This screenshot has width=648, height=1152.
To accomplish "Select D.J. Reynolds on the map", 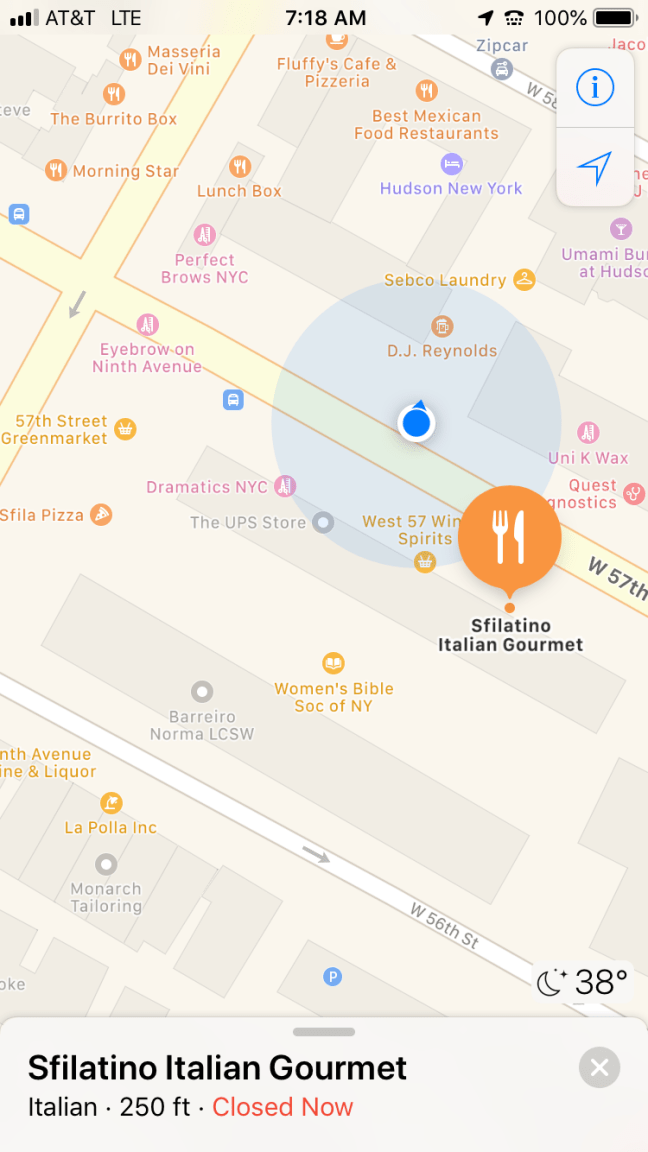I will [441, 326].
